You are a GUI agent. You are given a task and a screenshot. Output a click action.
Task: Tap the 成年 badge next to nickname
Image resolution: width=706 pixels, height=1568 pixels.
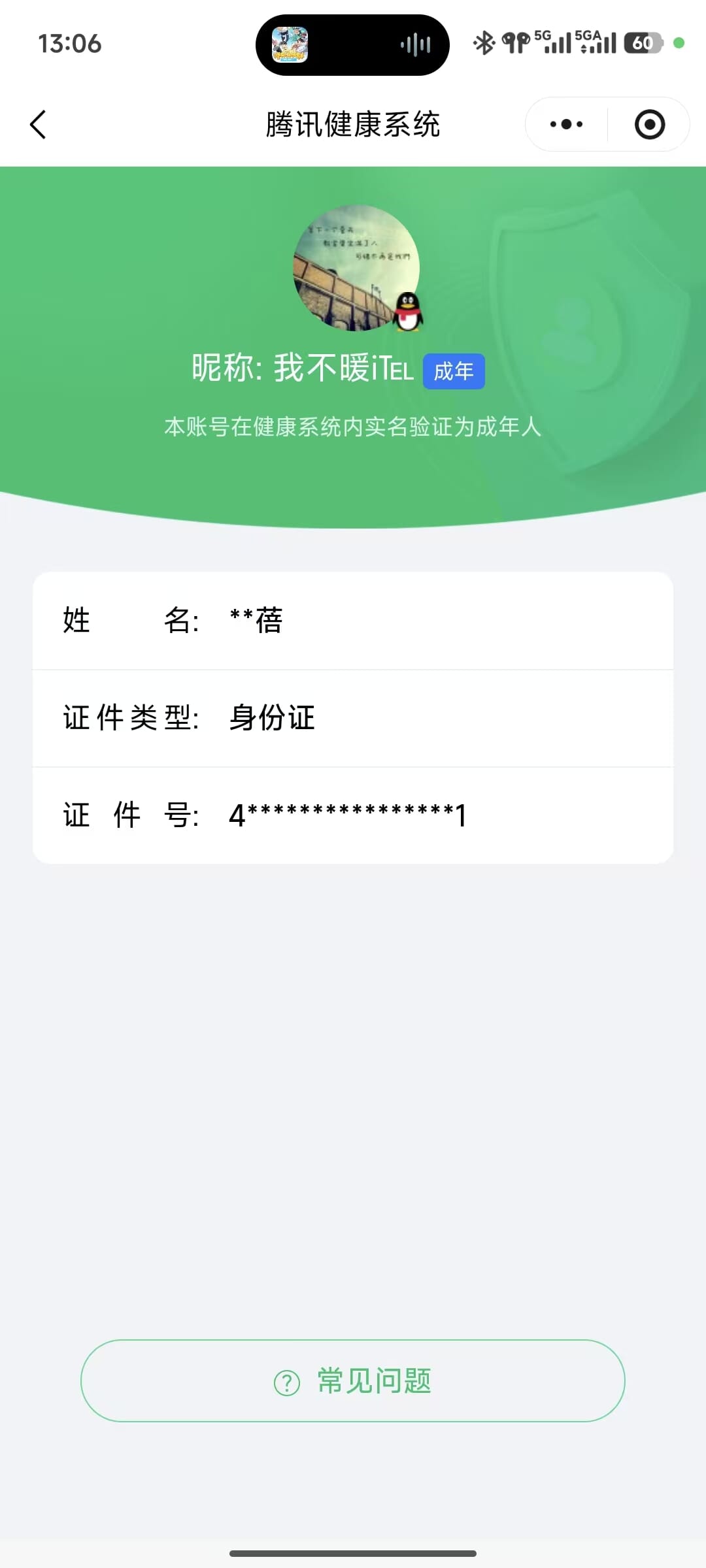click(x=454, y=370)
